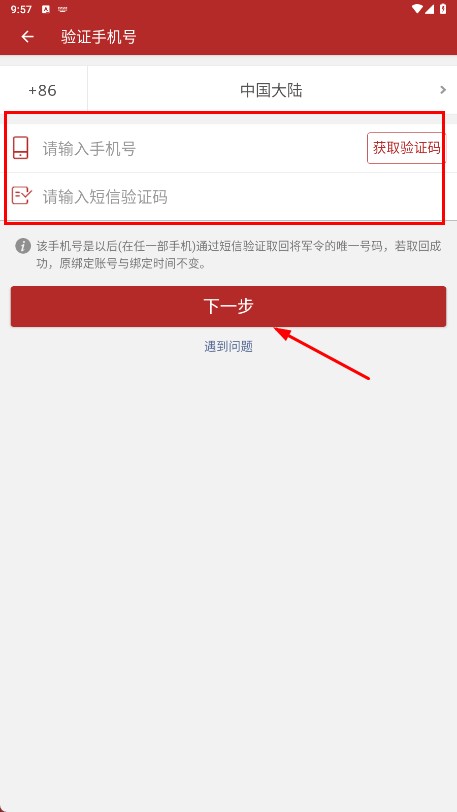The height and width of the screenshot is (812, 457).
Task: Tap the 请输入手机号 phone number field
Action: (x=202, y=149)
